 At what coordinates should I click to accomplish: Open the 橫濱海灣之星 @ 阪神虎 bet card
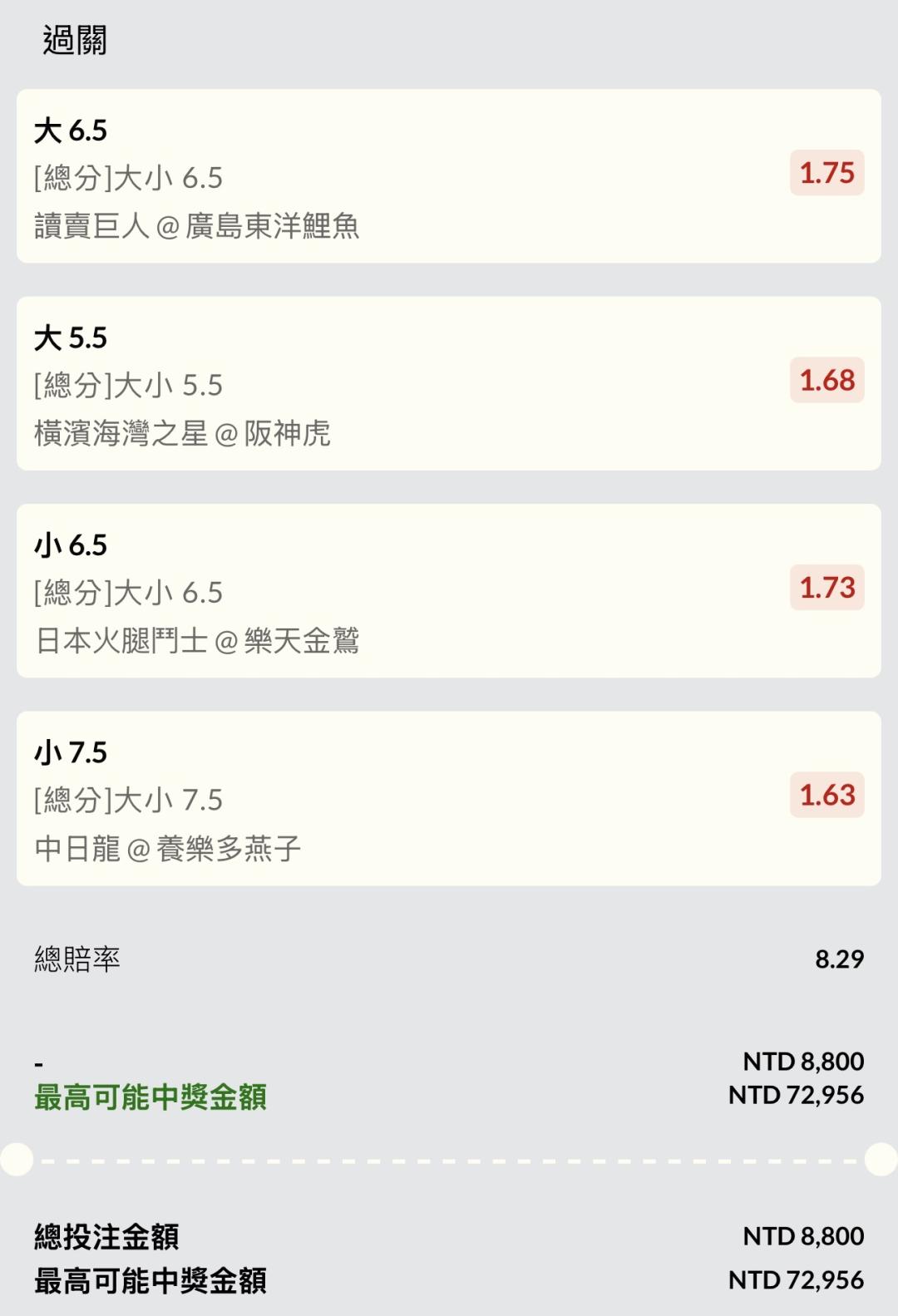(448, 383)
